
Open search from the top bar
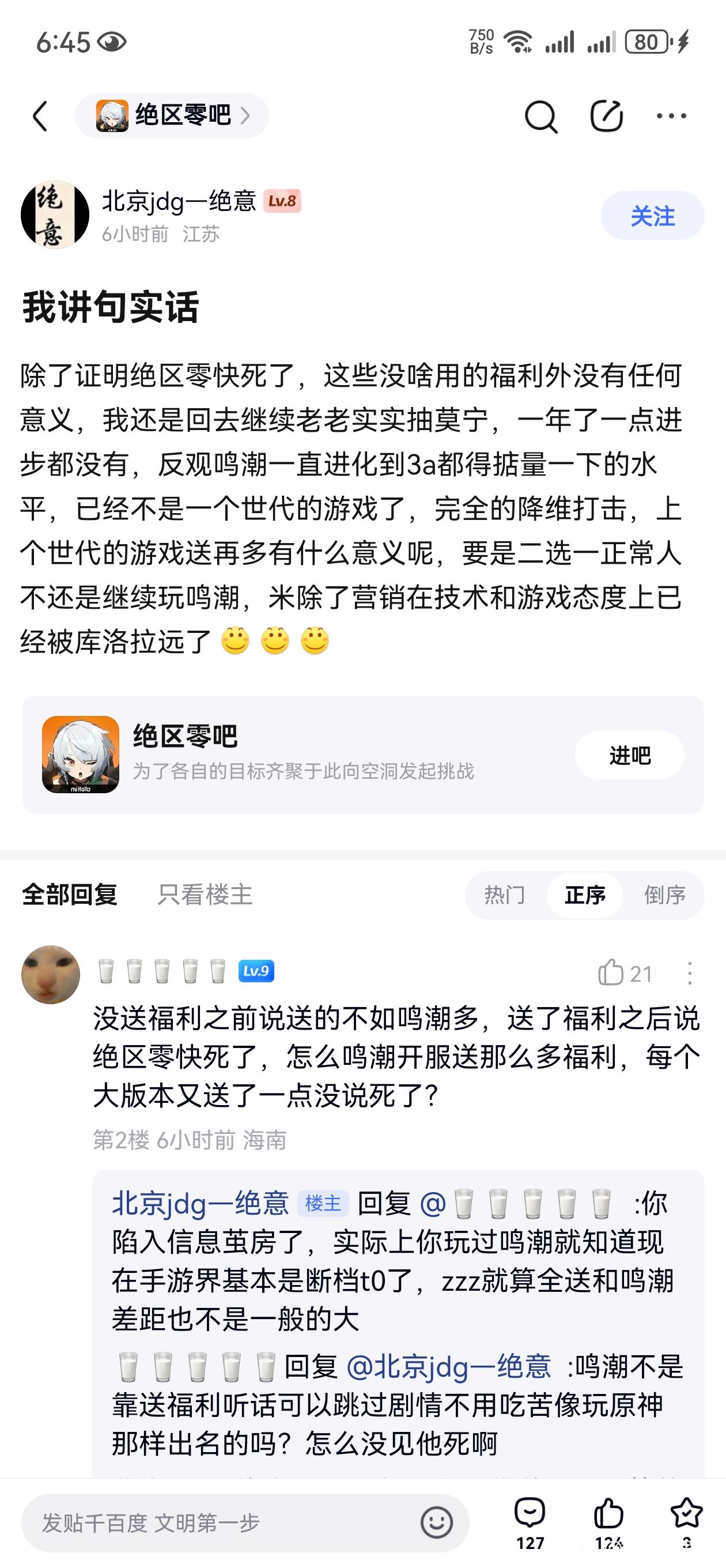tap(540, 116)
